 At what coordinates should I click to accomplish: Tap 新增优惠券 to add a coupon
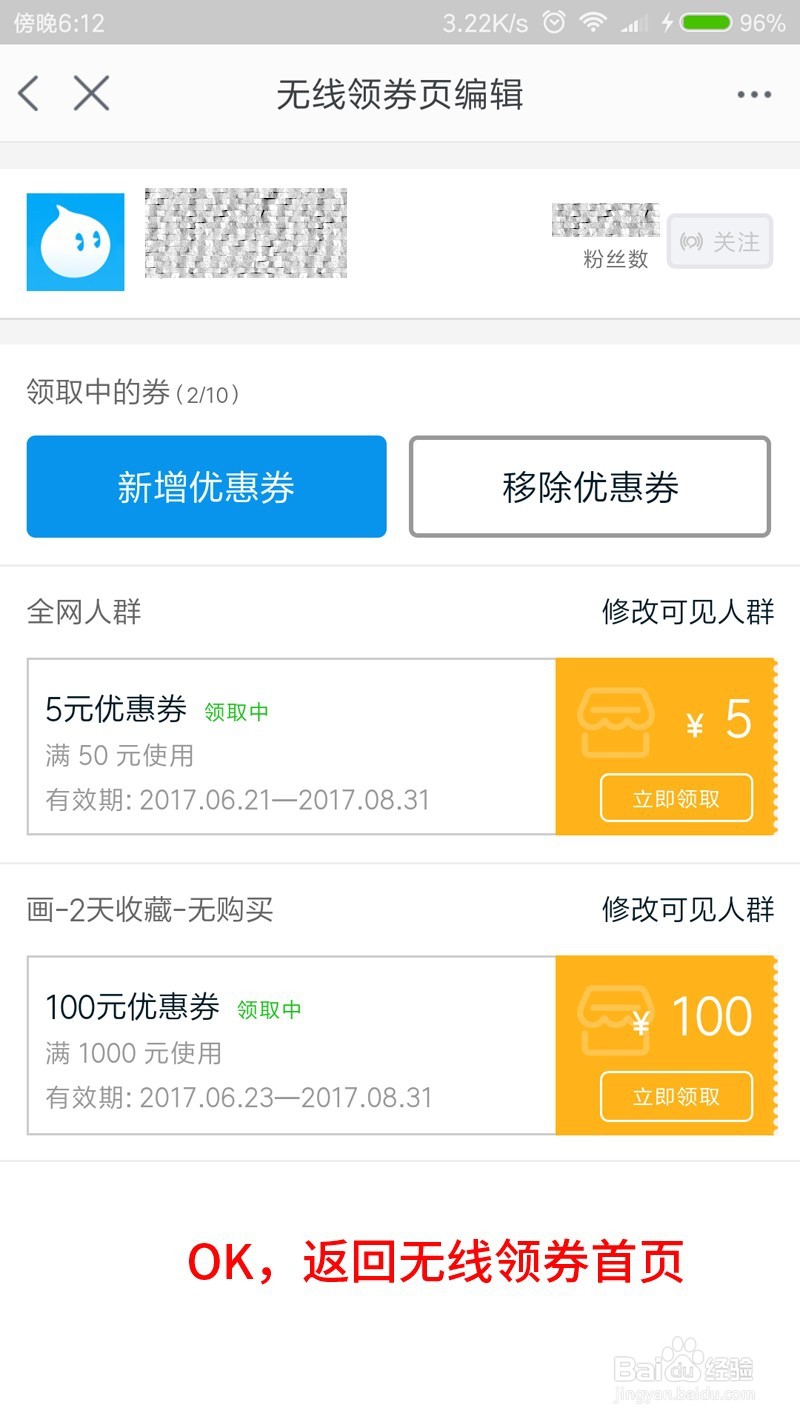206,487
